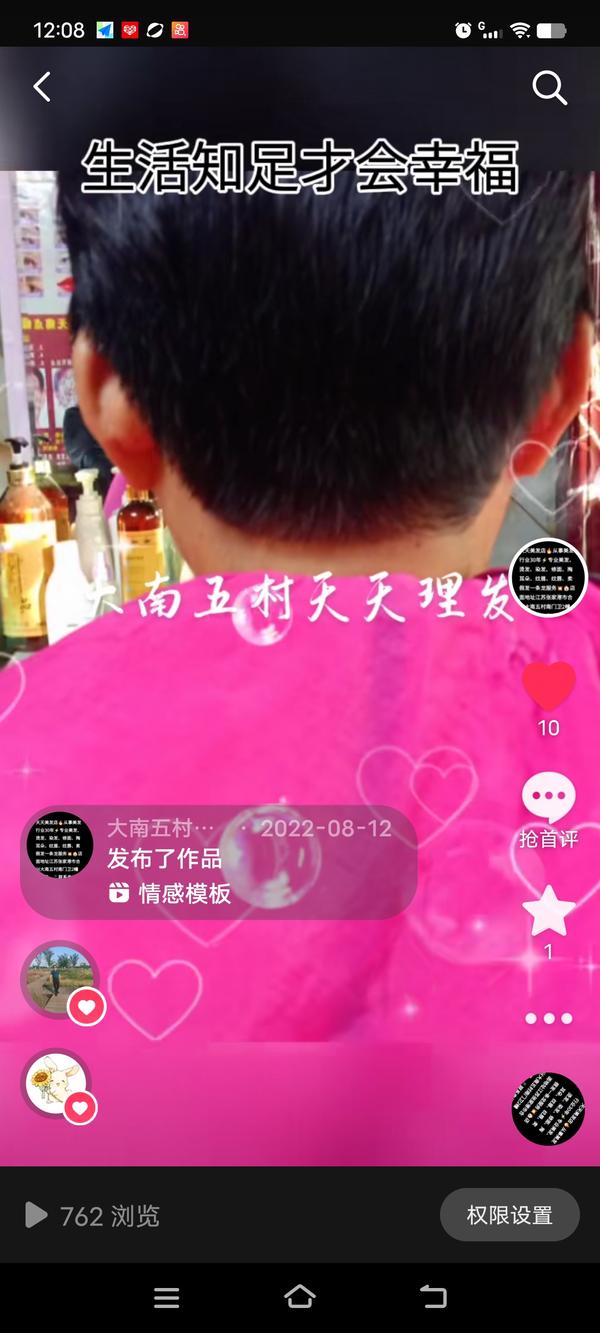
Task: Open 大南五村's profile from the info card
Action: pyautogui.click(x=161, y=829)
